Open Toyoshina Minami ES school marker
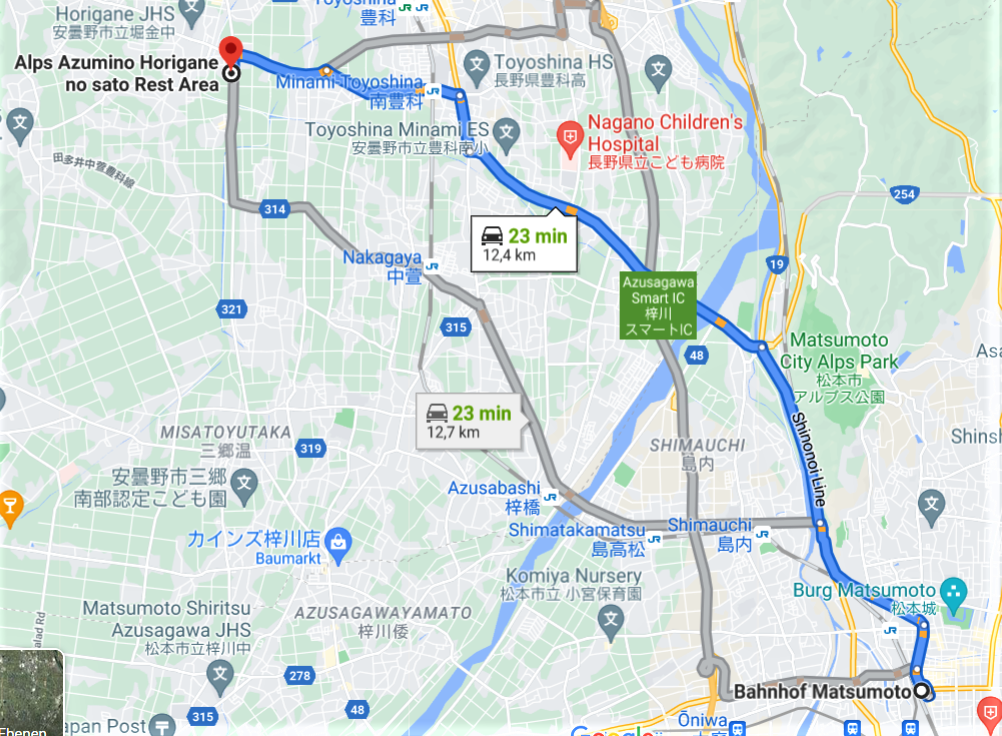This screenshot has height=736, width=1002. tap(507, 130)
